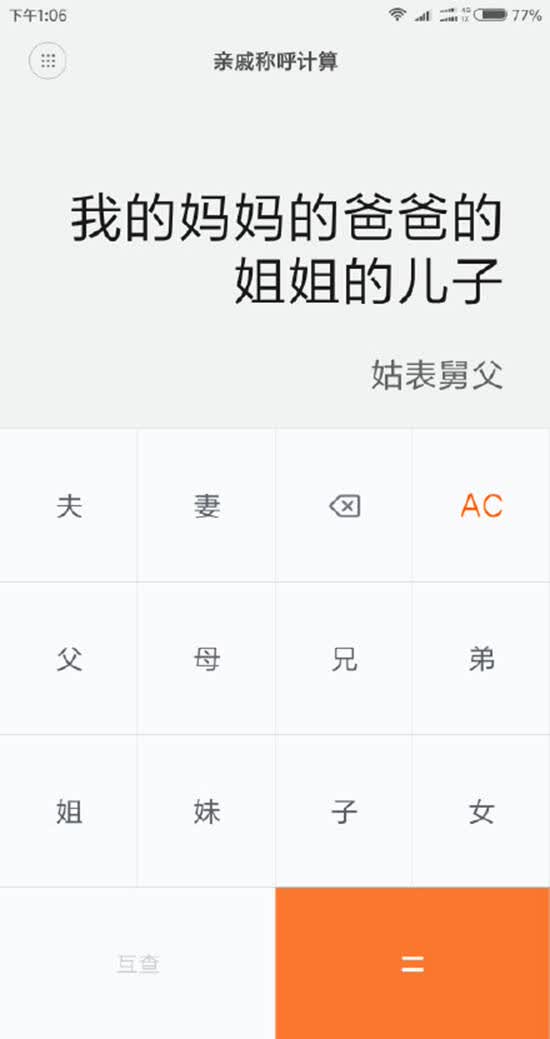Add 母 (mother) to the chain
Screen dimensions: 550x1039
click(207, 659)
